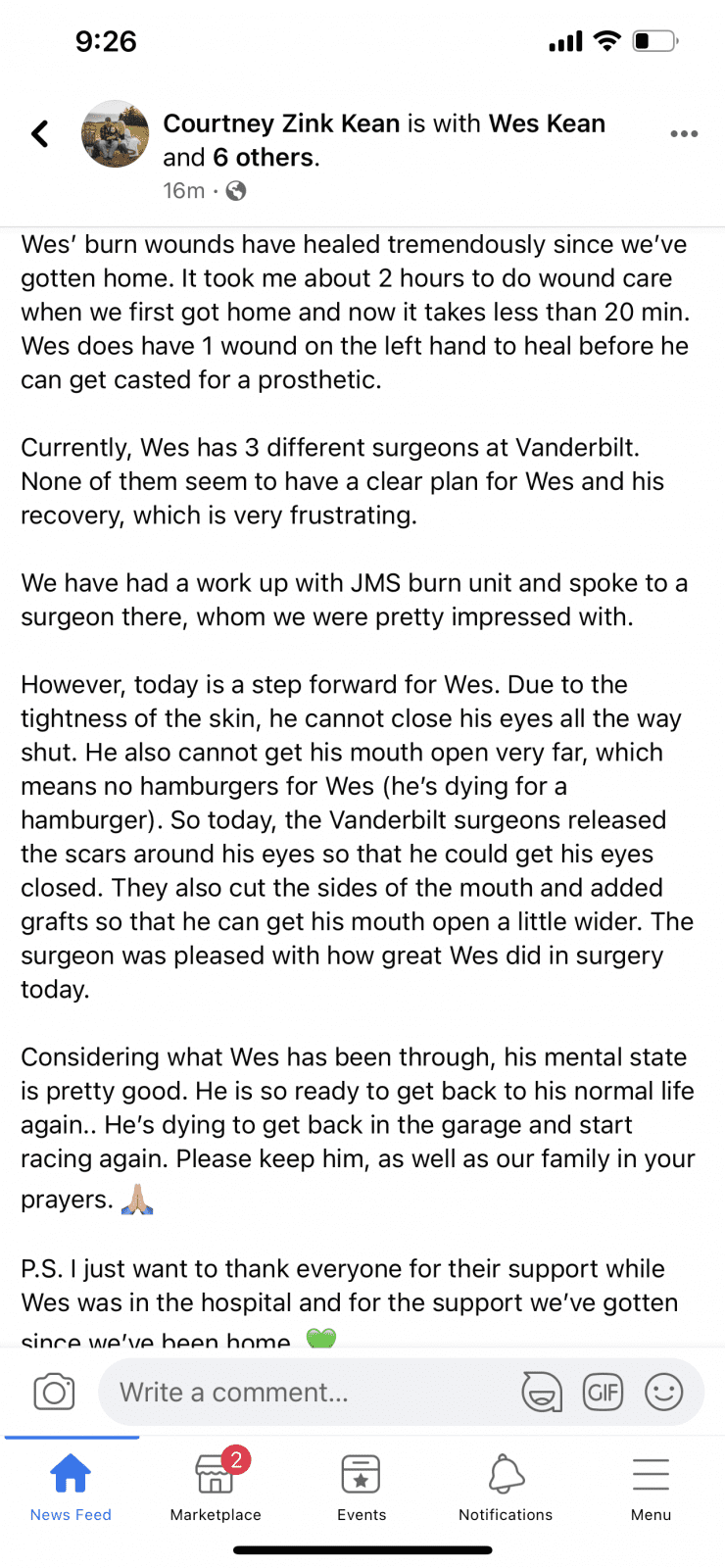
Task: Switch to the Events tab
Action: [x=362, y=1487]
